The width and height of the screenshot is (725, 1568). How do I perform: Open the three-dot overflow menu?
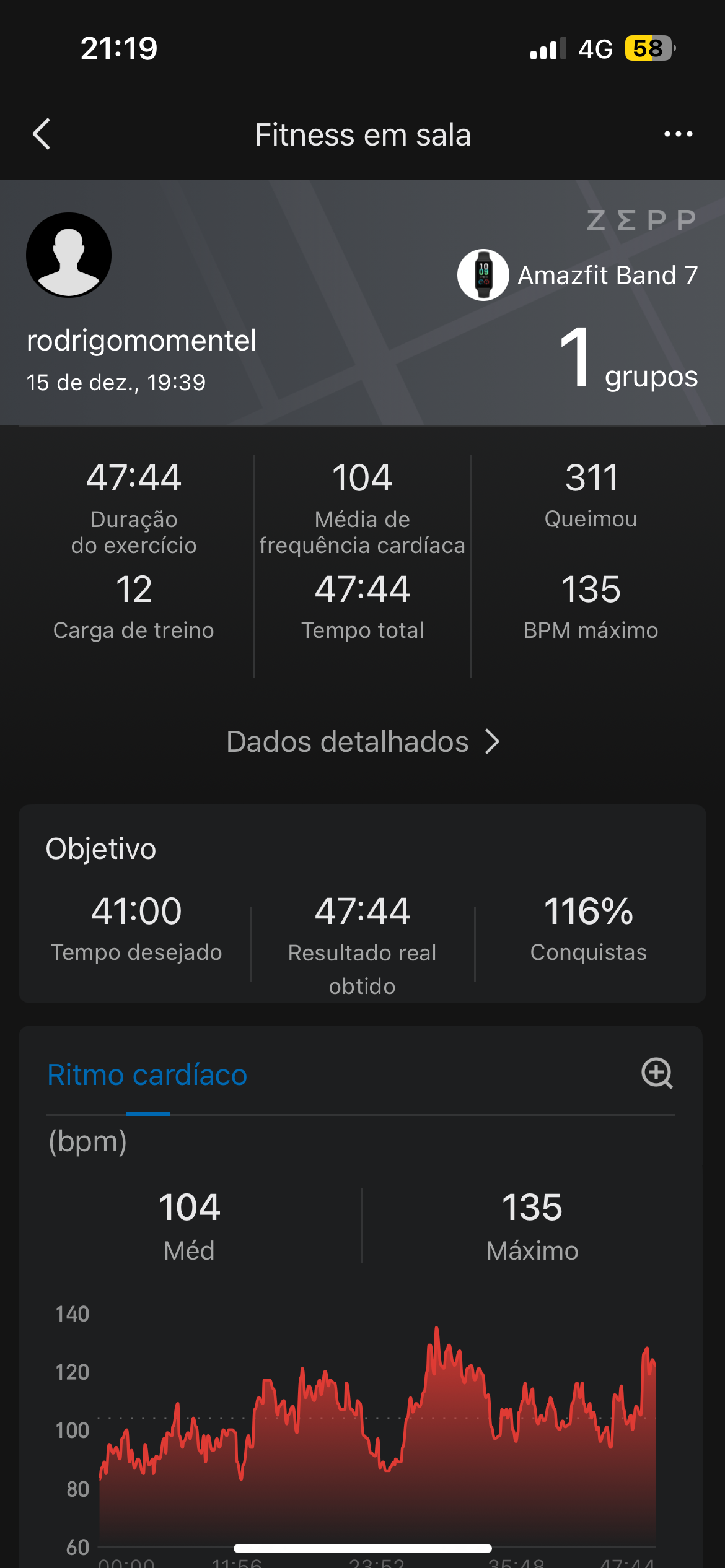(678, 134)
